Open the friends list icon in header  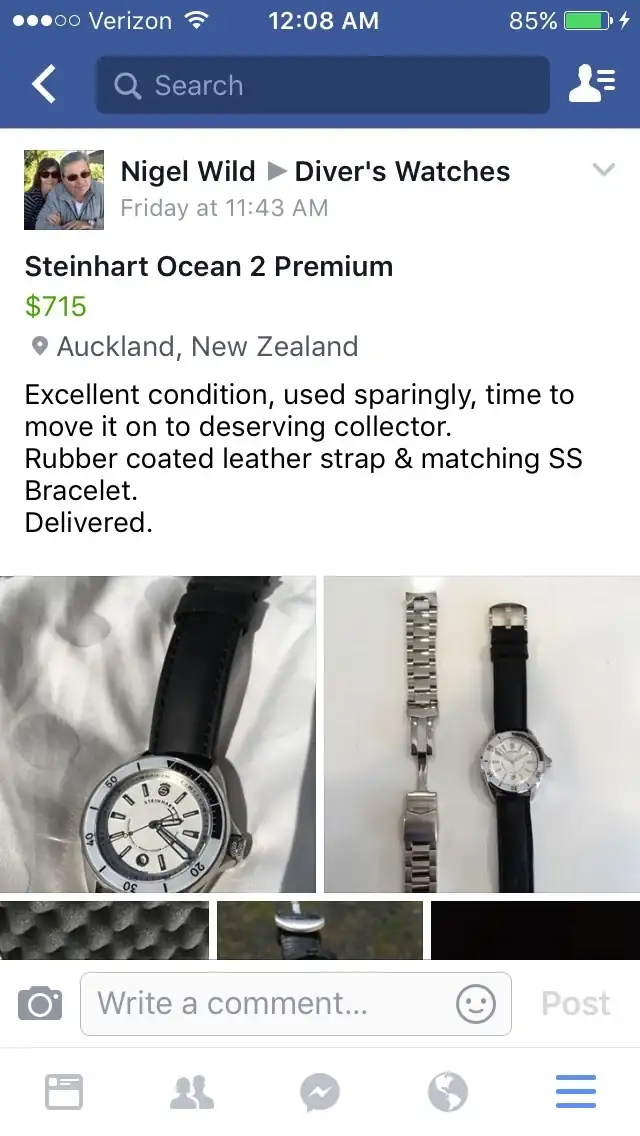pyautogui.click(x=591, y=85)
